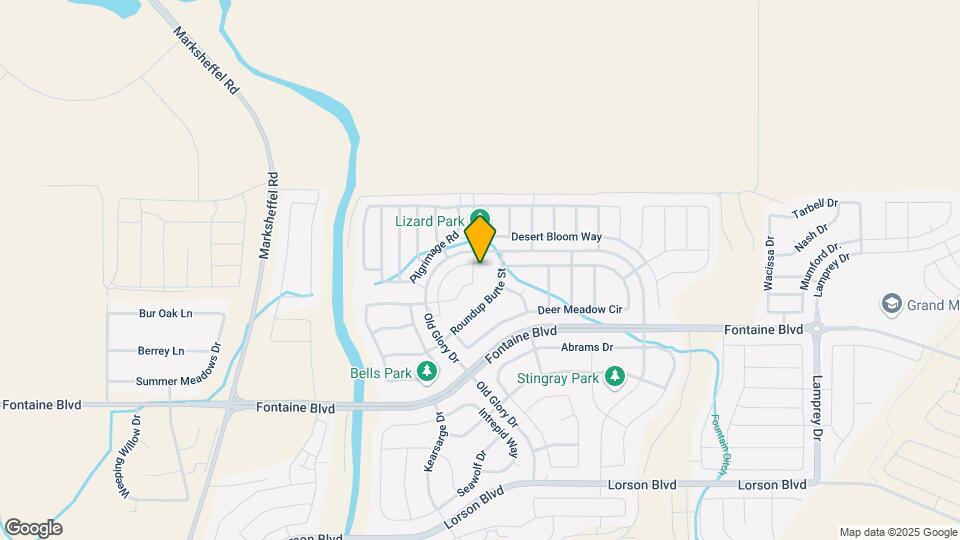The image size is (960, 540).
Task: Select the Bells Park tree marker
Action: (428, 372)
